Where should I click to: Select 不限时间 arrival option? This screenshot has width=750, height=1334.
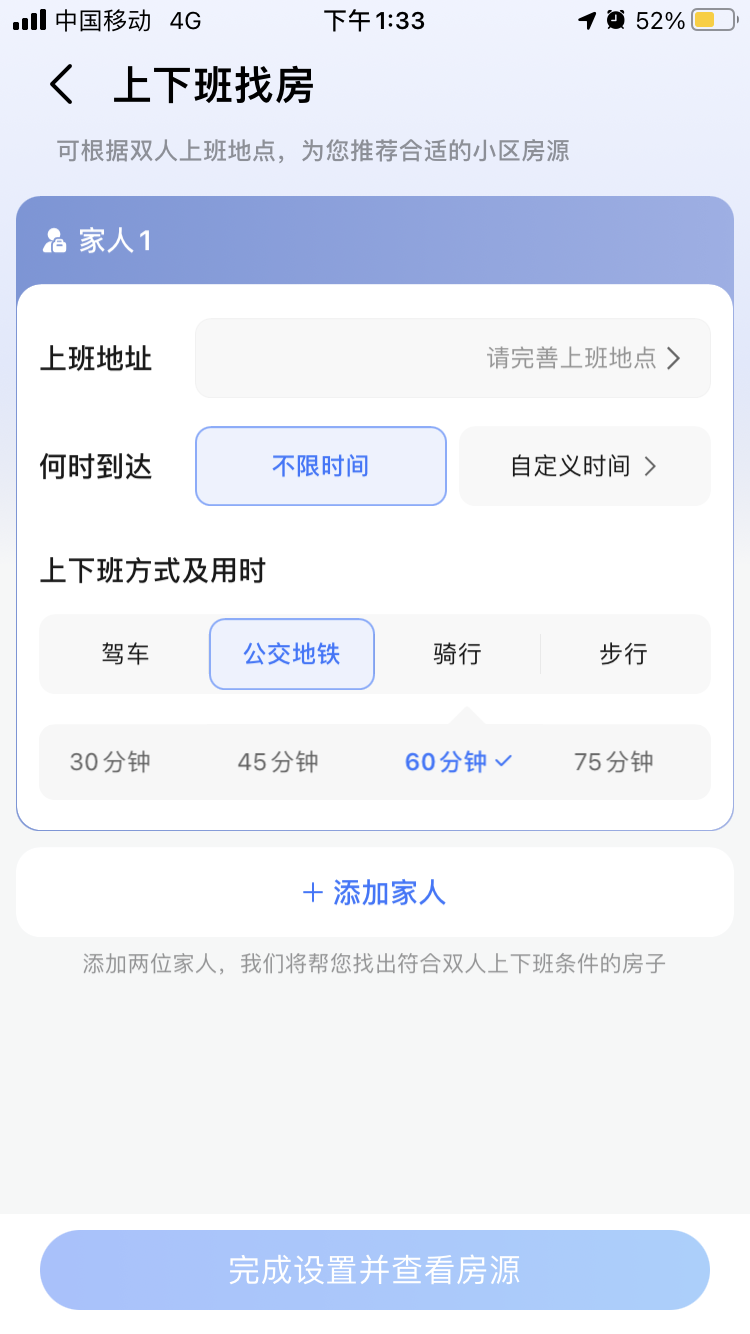pos(320,466)
